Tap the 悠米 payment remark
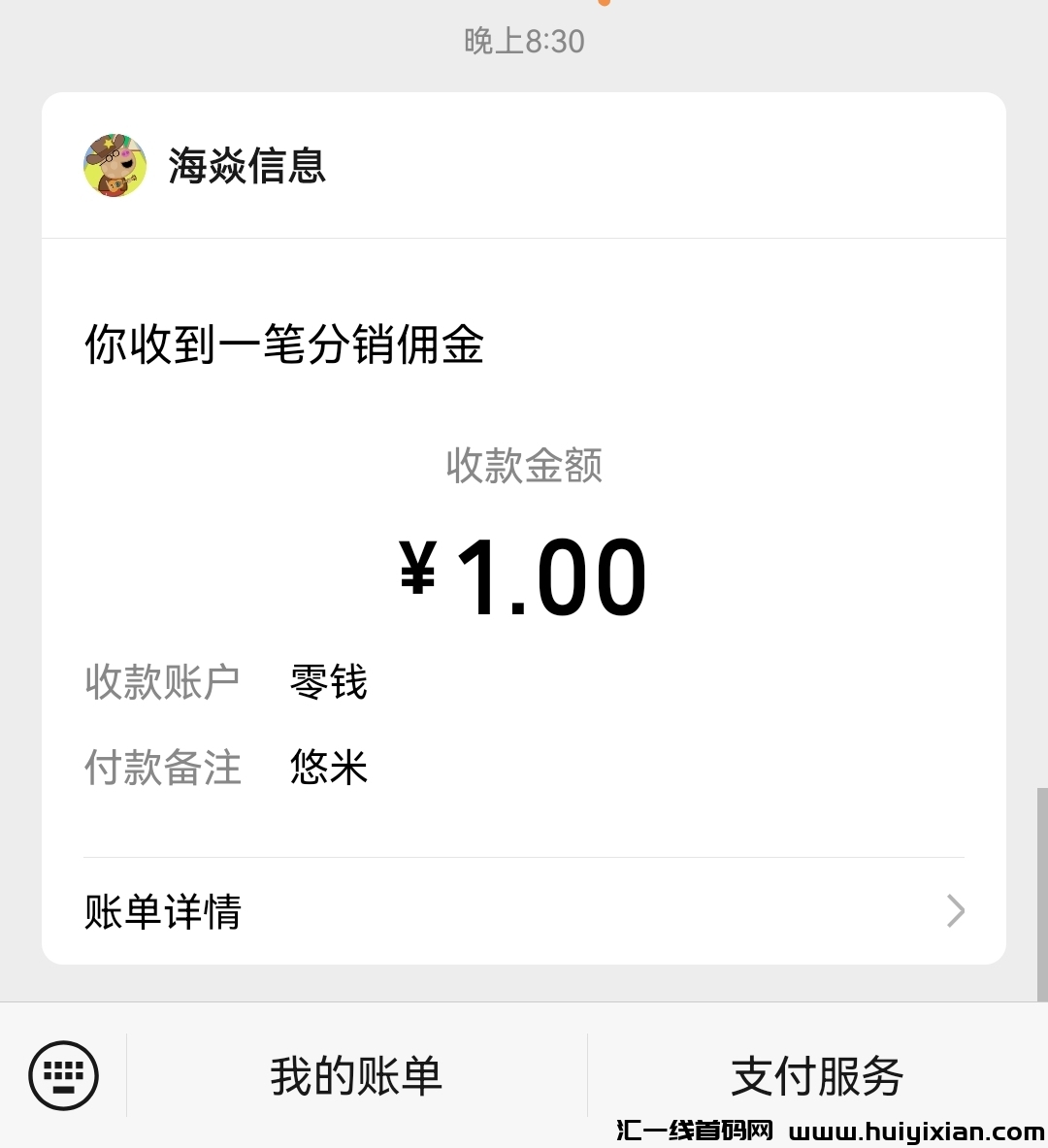The width and height of the screenshot is (1048, 1148). pyautogui.click(x=328, y=768)
